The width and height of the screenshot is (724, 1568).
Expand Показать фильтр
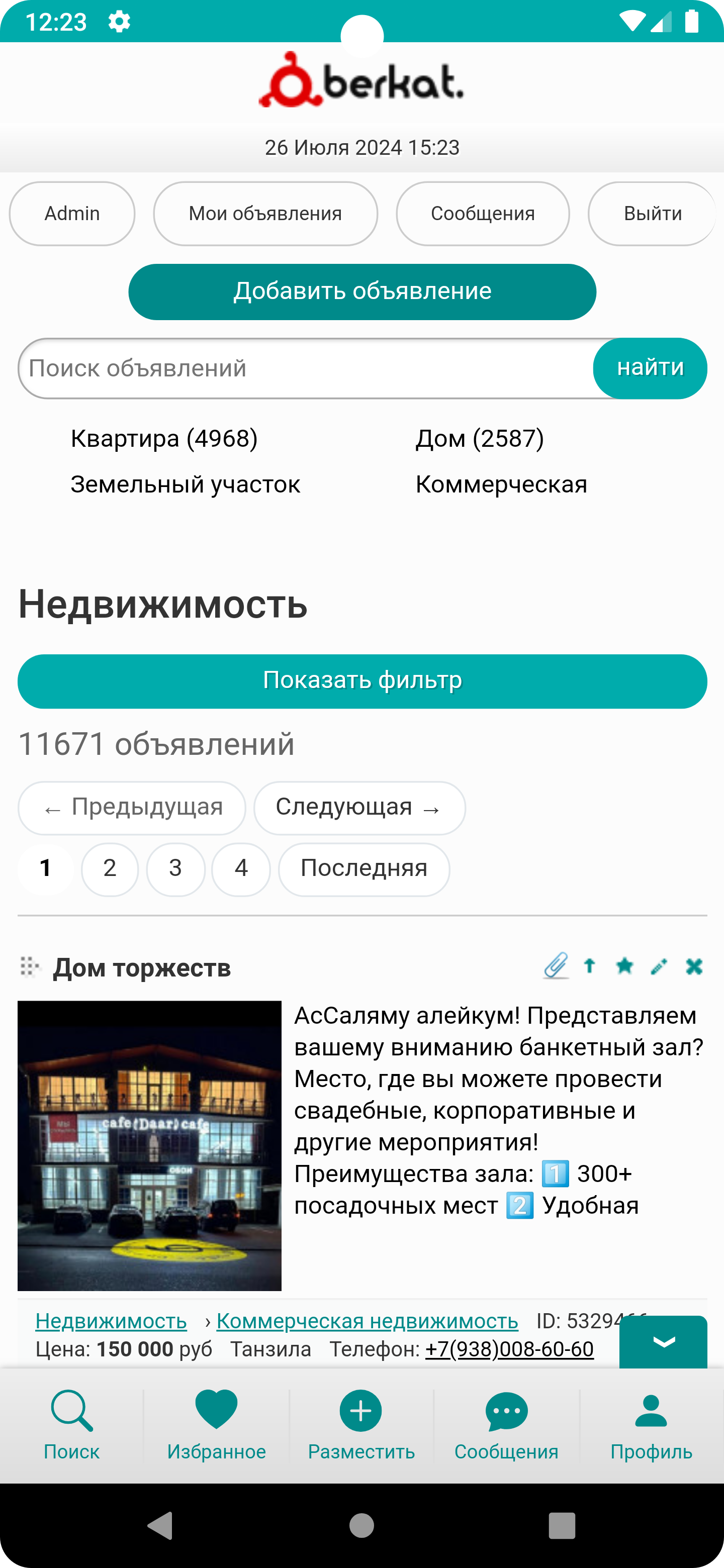pyautogui.click(x=361, y=681)
